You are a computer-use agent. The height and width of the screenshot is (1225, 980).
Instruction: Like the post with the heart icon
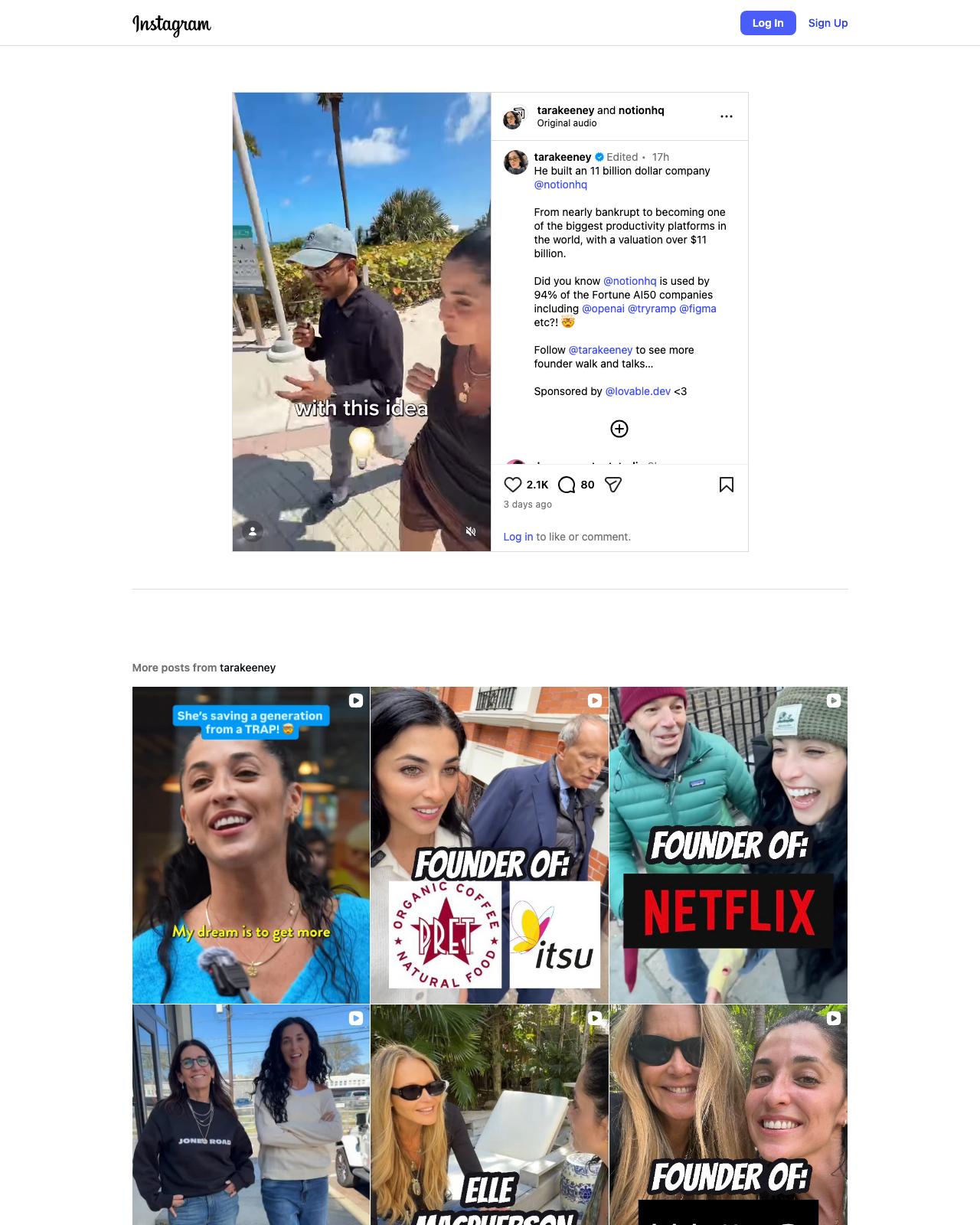(x=512, y=484)
